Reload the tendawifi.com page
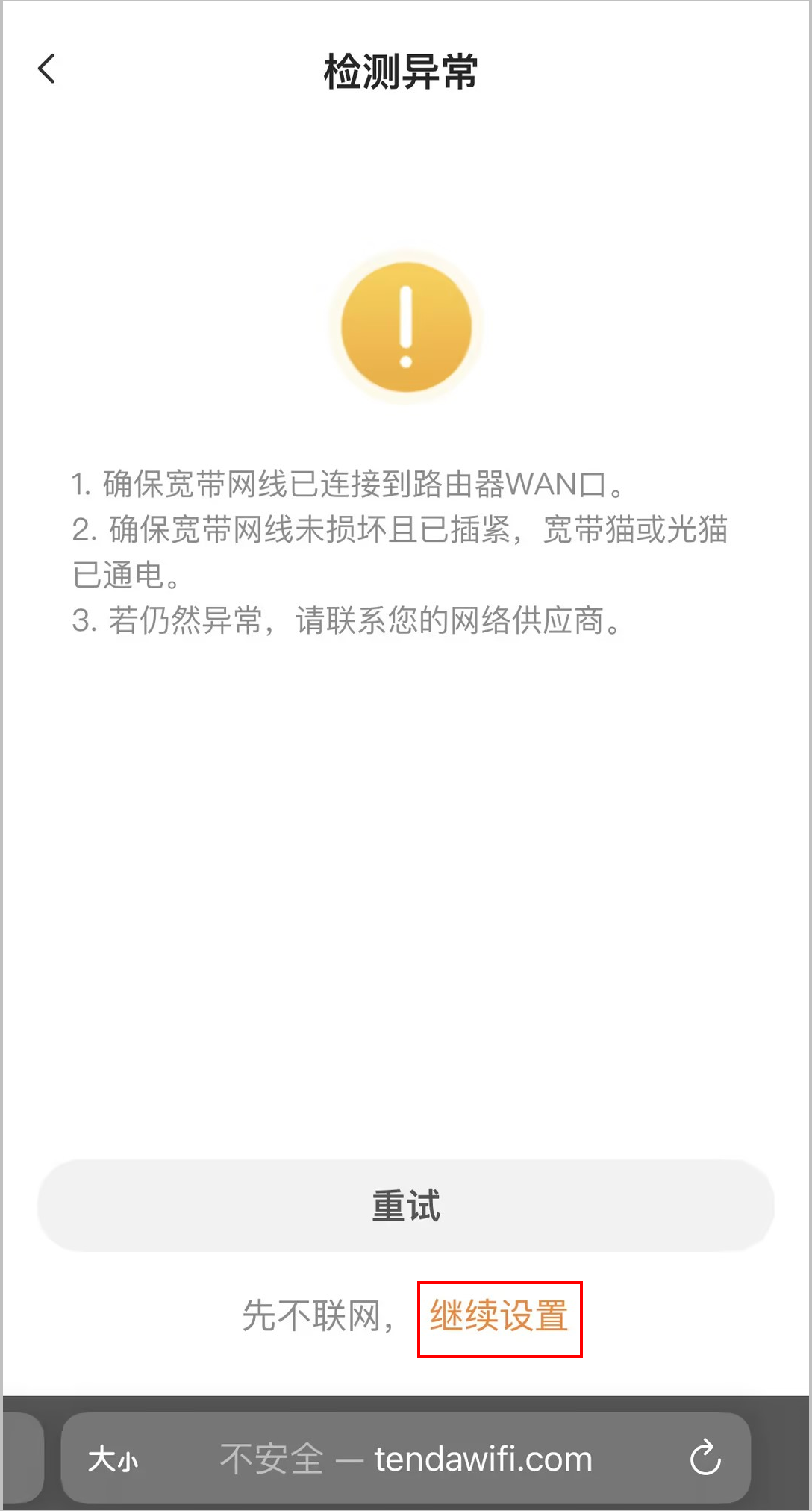The width and height of the screenshot is (812, 1511). pyautogui.click(x=705, y=1458)
